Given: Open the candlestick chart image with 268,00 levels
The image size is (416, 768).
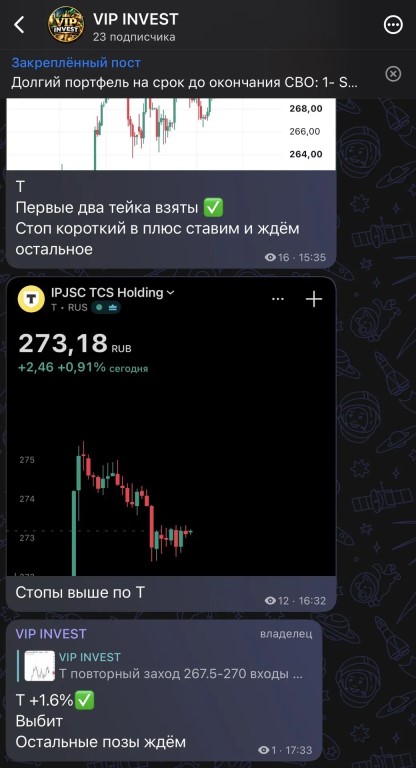Looking at the screenshot, I should click(171, 134).
